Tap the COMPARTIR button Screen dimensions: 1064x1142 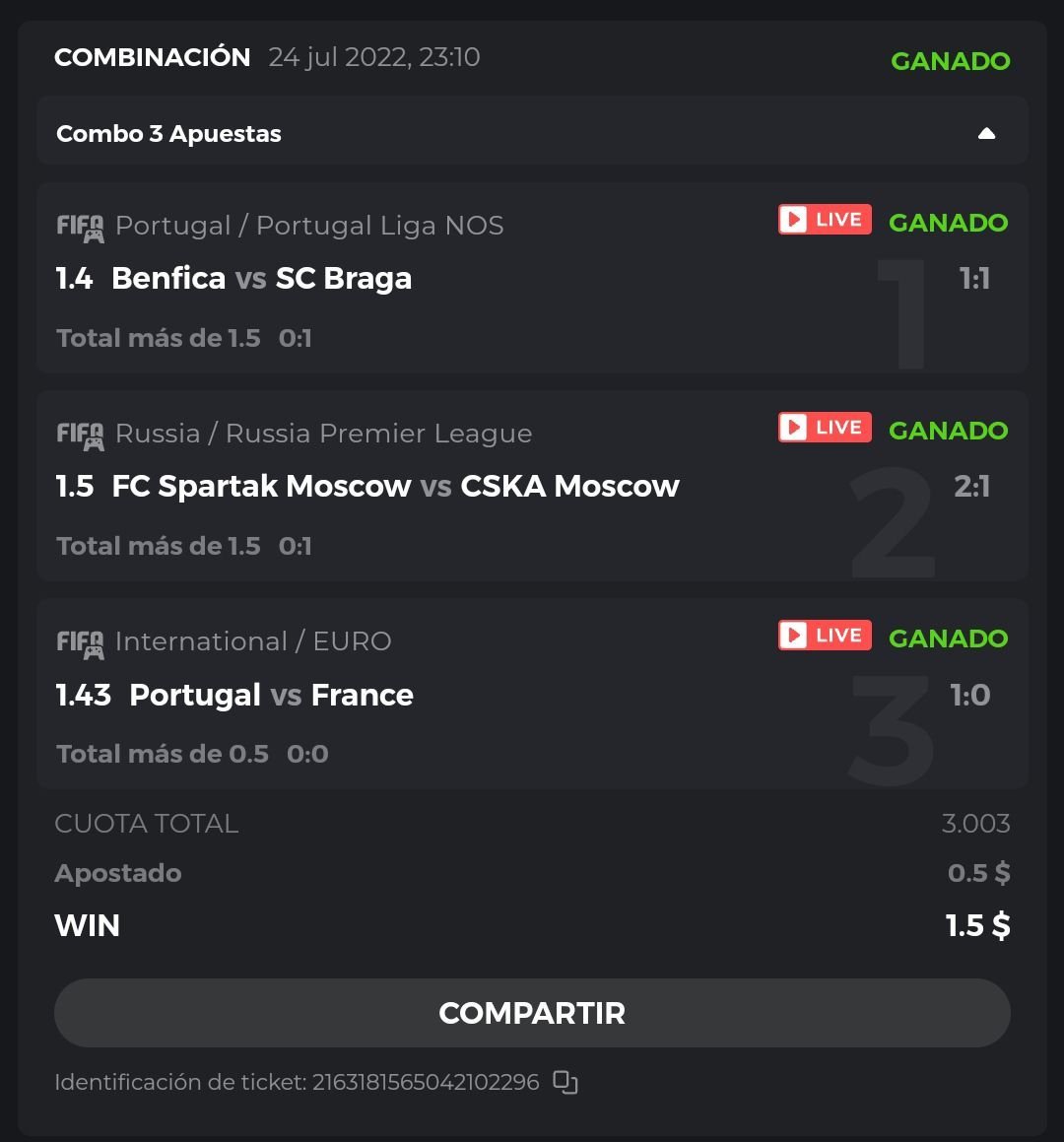point(532,1013)
